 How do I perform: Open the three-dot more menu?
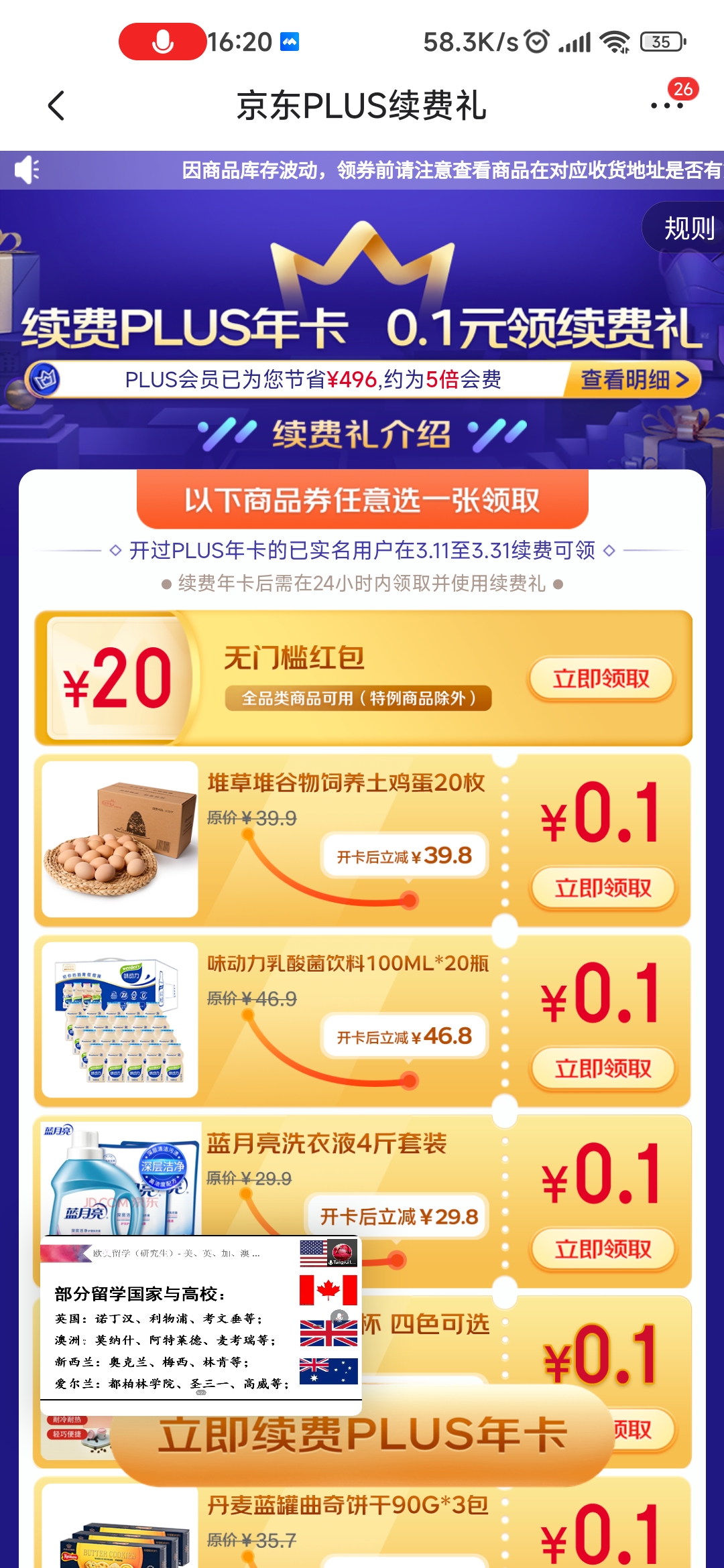point(667,105)
